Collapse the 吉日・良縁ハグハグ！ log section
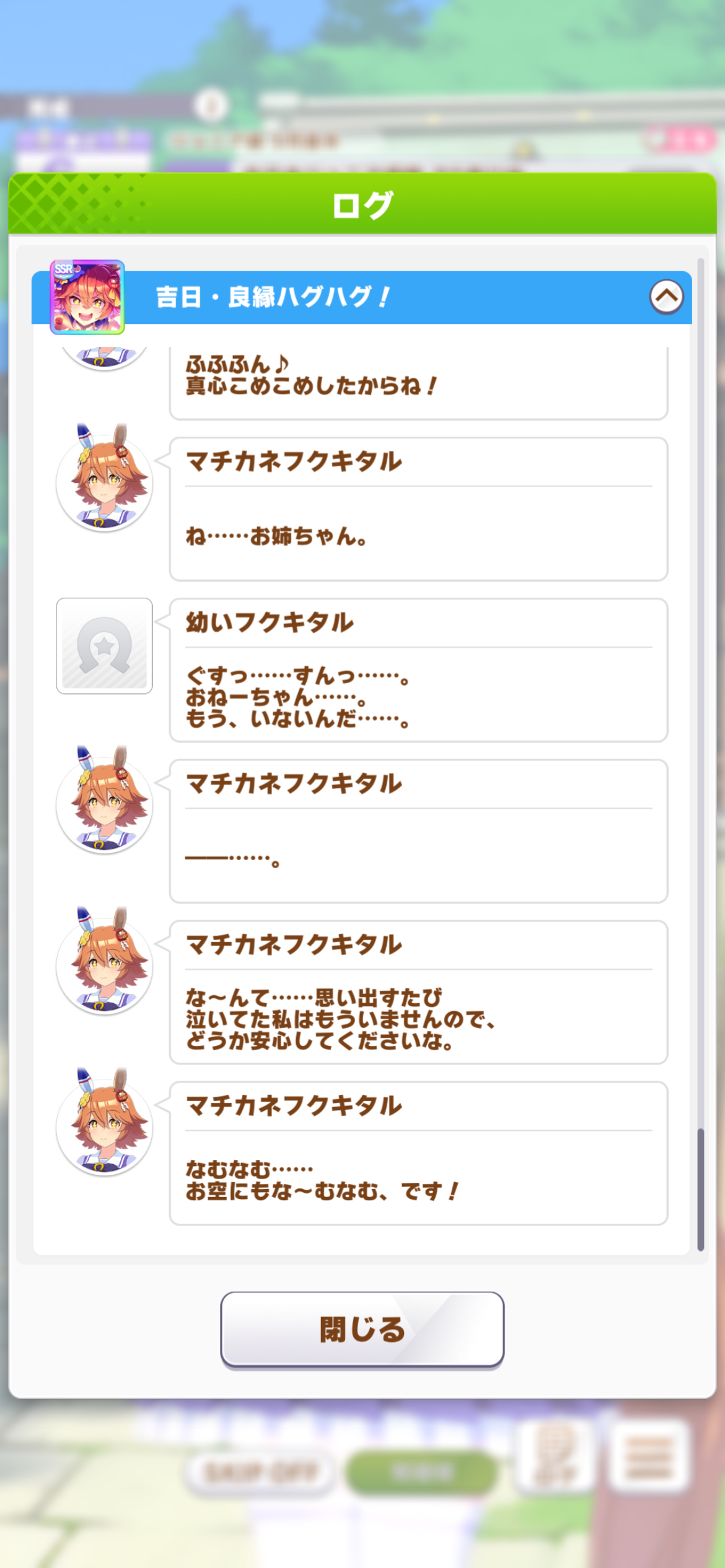Screen dimensions: 725x1568 pyautogui.click(x=666, y=297)
